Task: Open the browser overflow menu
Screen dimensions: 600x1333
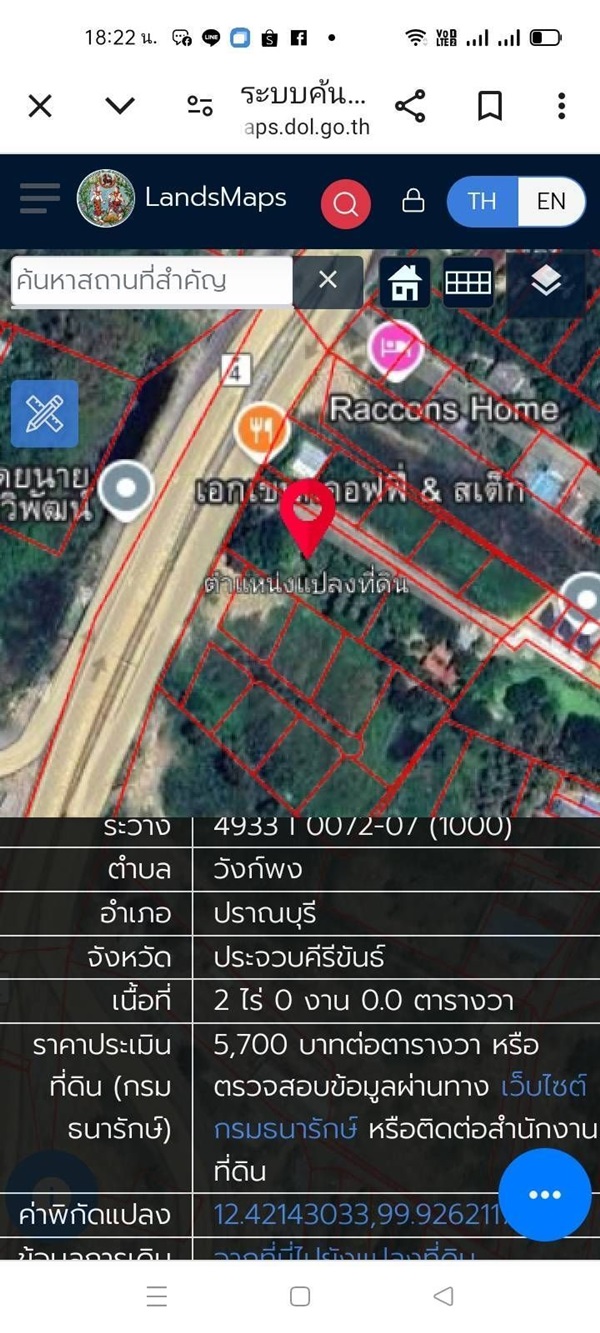Action: [x=562, y=105]
